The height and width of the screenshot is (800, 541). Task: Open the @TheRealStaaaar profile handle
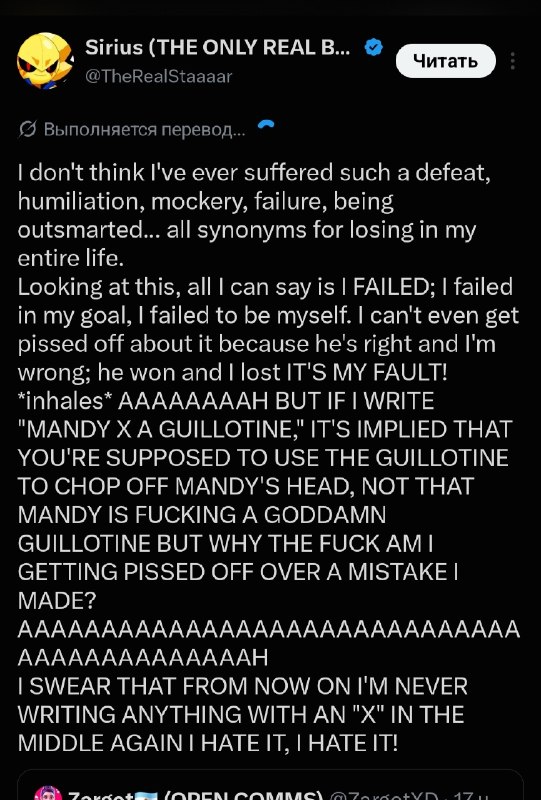(159, 77)
